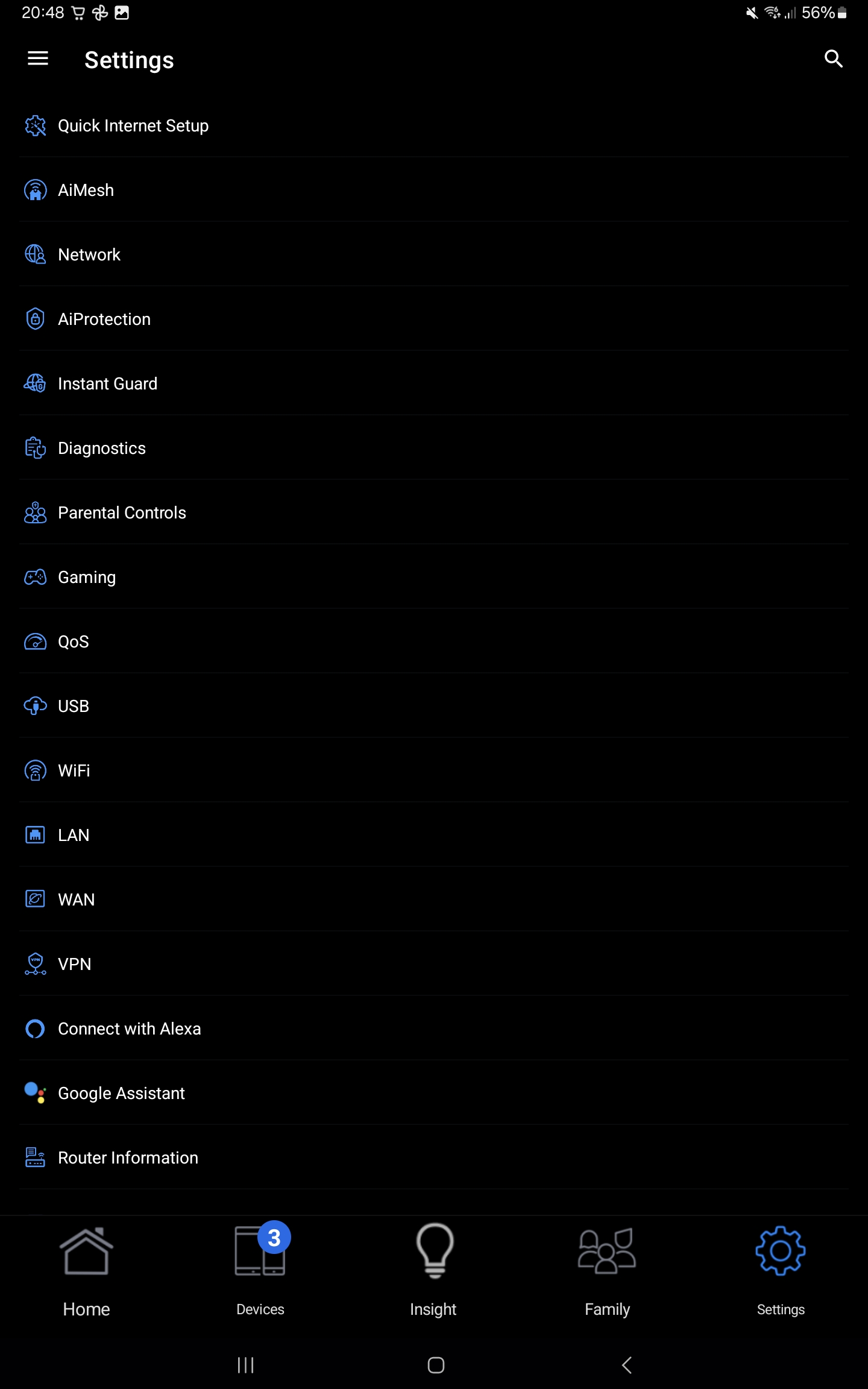868x1389 pixels.
Task: Switch to the Insight tab
Action: [x=433, y=1266]
